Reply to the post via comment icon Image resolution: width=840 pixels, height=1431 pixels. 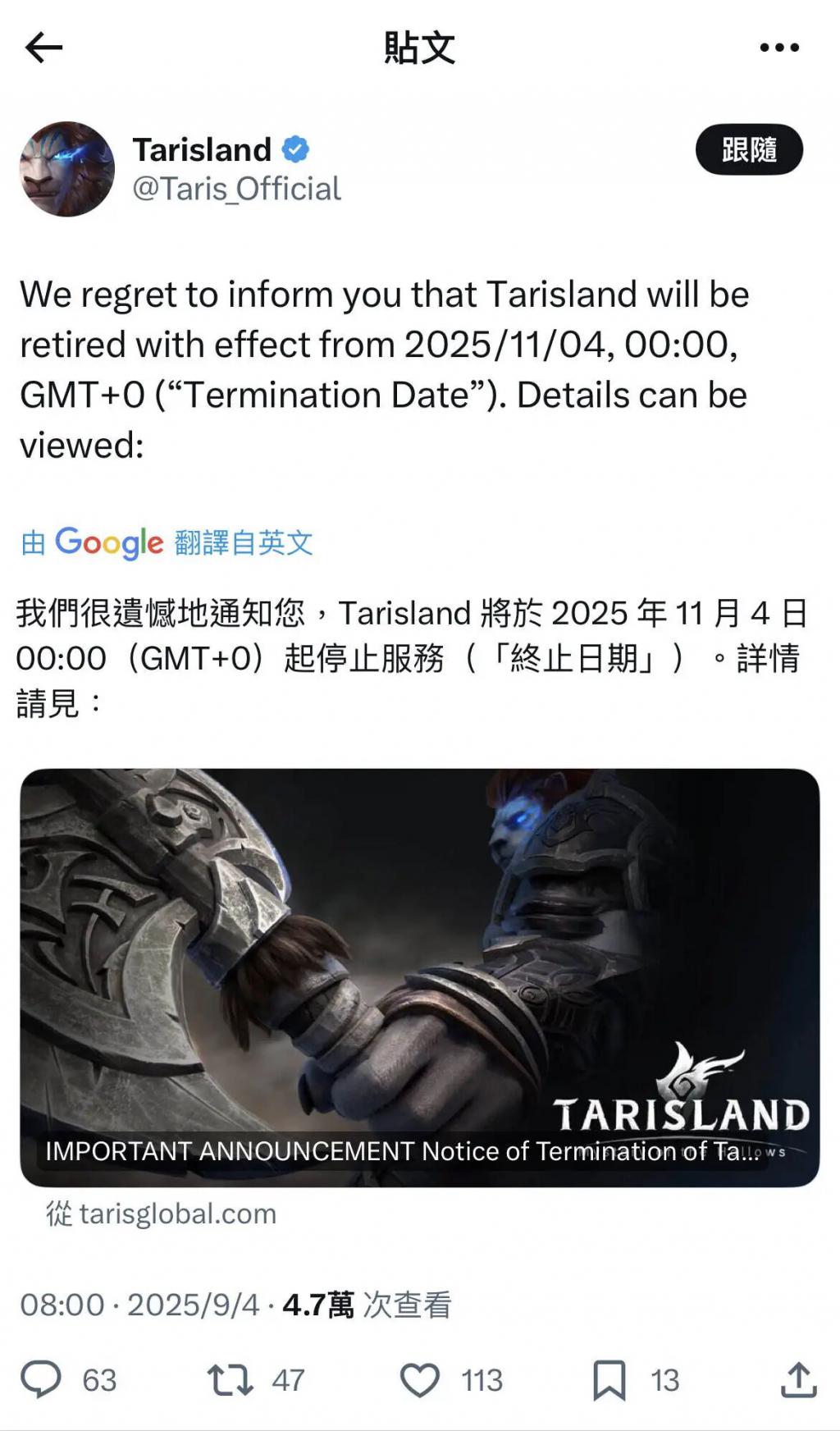[41, 1379]
